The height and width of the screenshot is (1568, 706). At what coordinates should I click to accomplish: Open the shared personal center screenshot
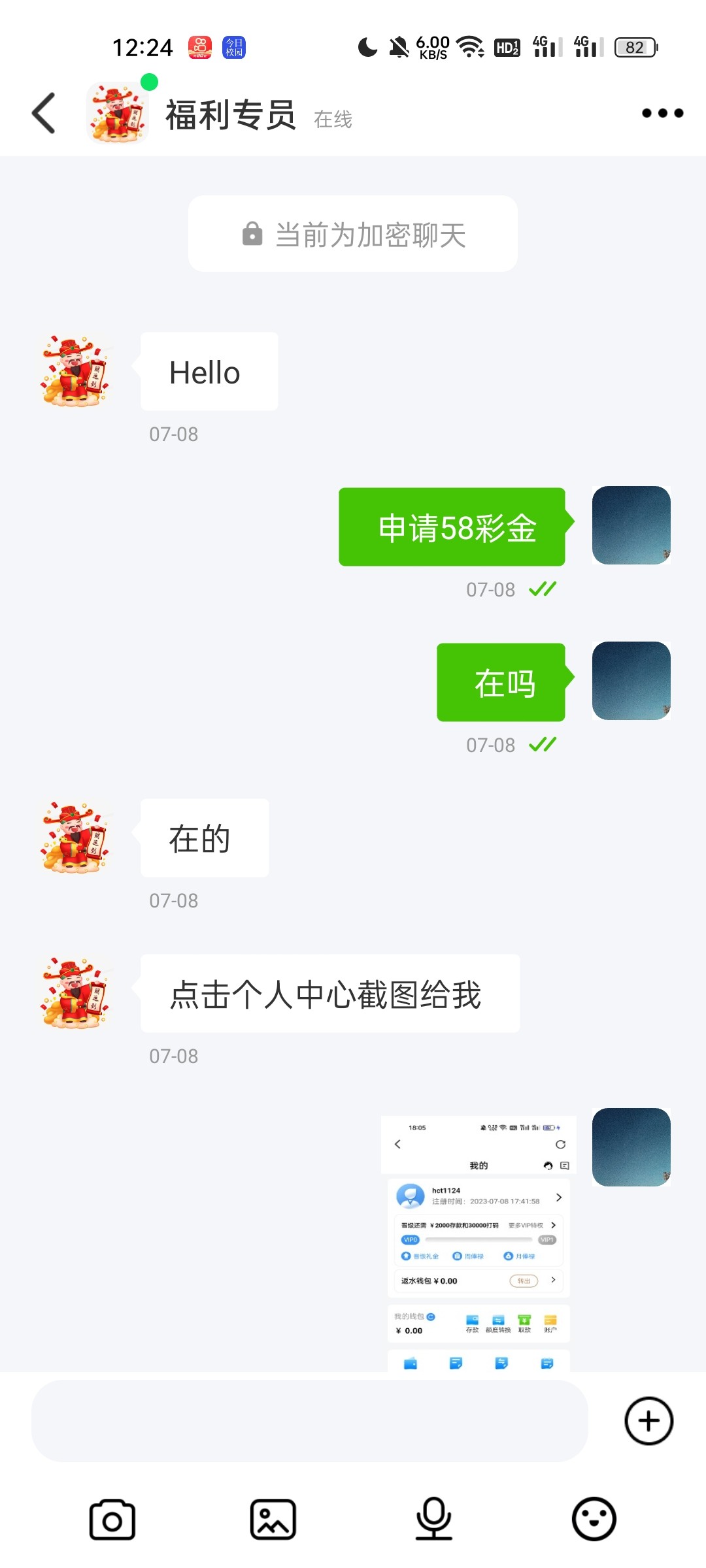point(478,1241)
